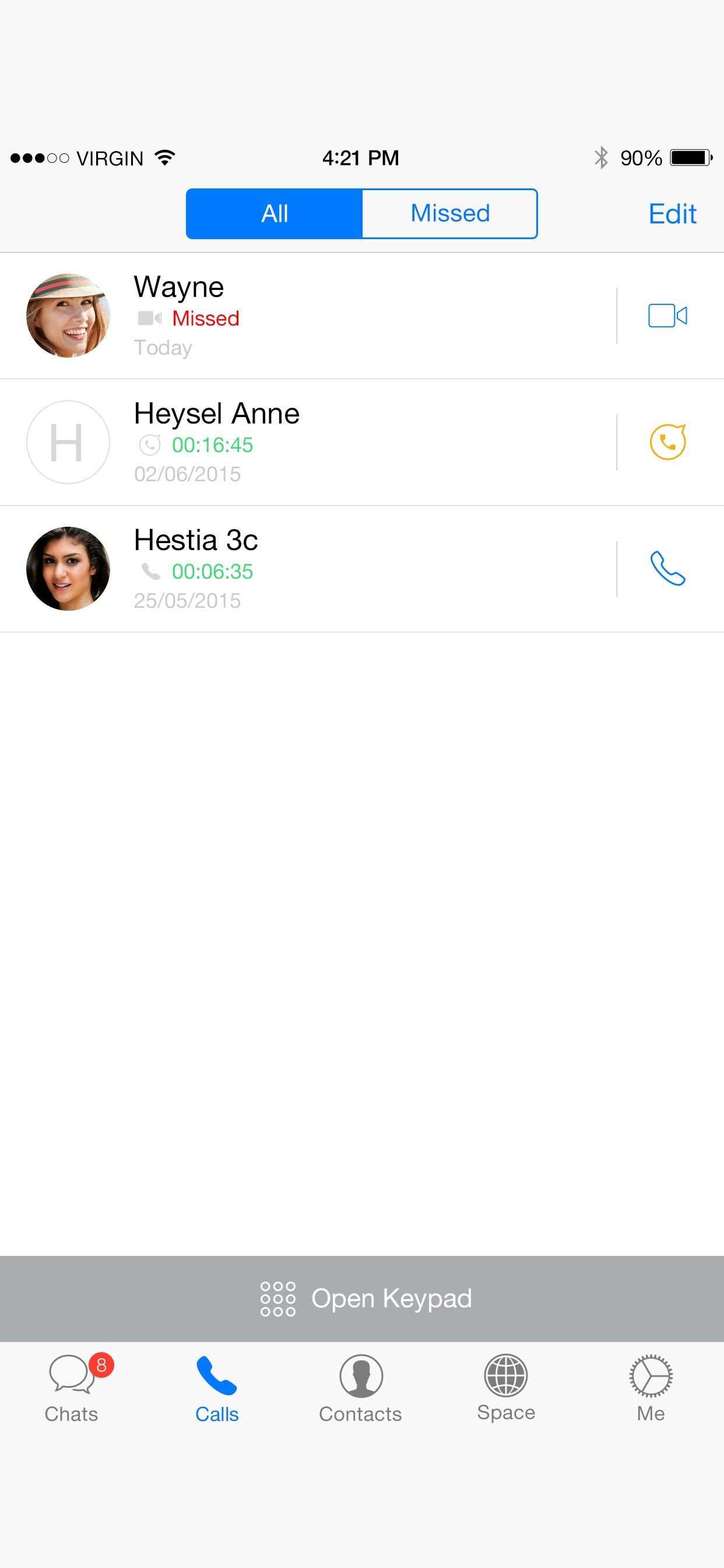Image resolution: width=724 pixels, height=1568 pixels.
Task: Call Heysel Anne back via the orange call icon
Action: pos(667,443)
